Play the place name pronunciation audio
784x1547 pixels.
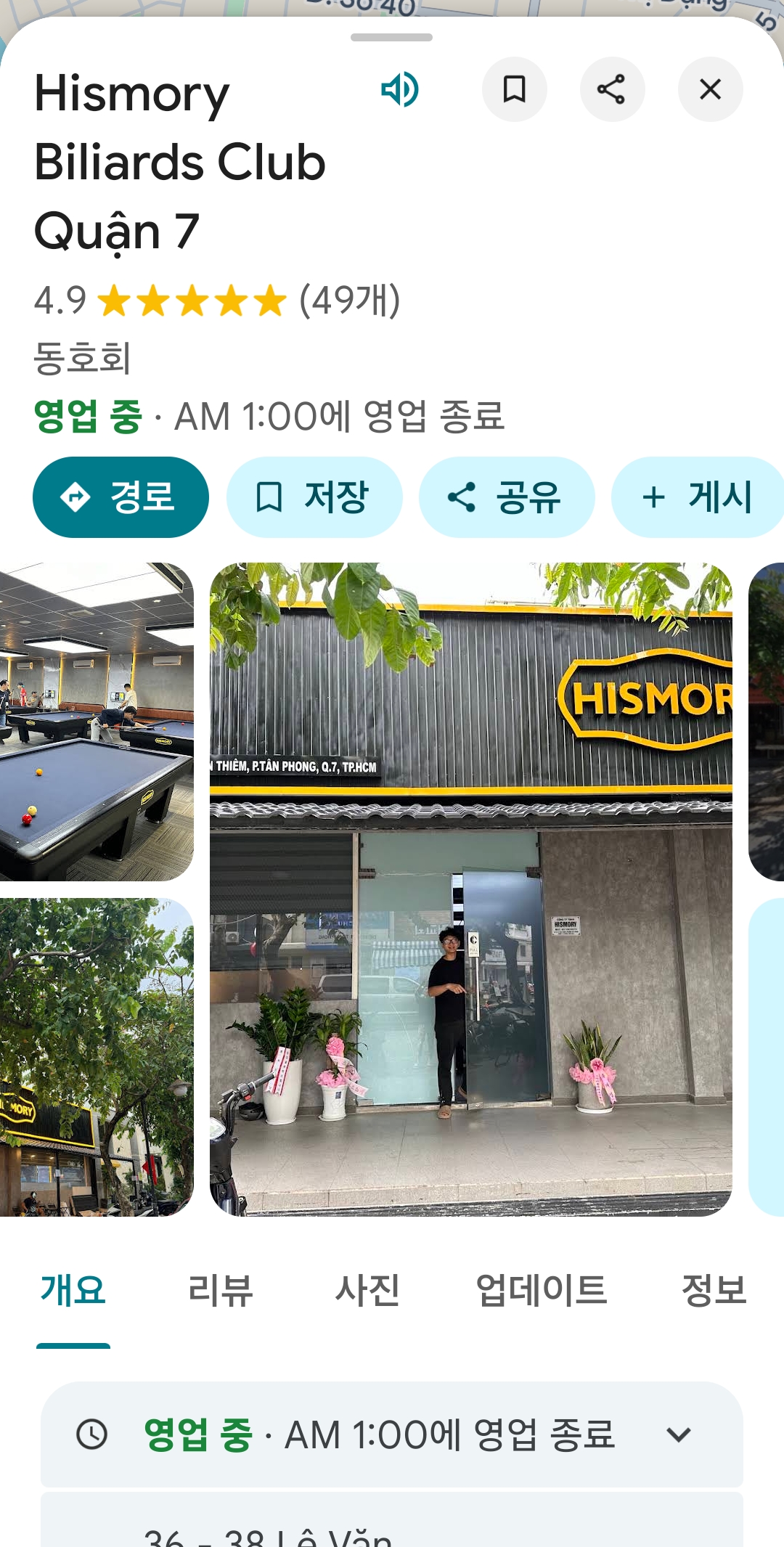400,89
